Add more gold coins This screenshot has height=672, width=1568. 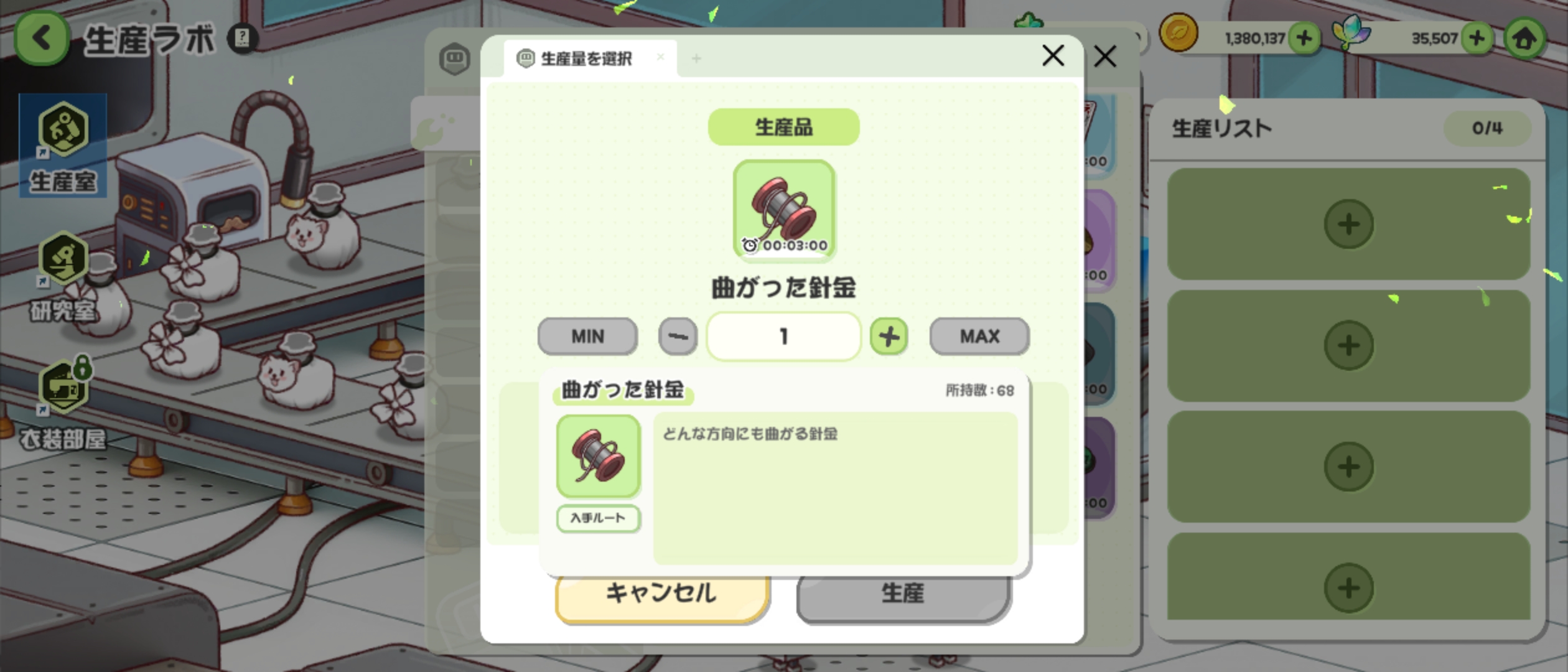pyautogui.click(x=1304, y=39)
